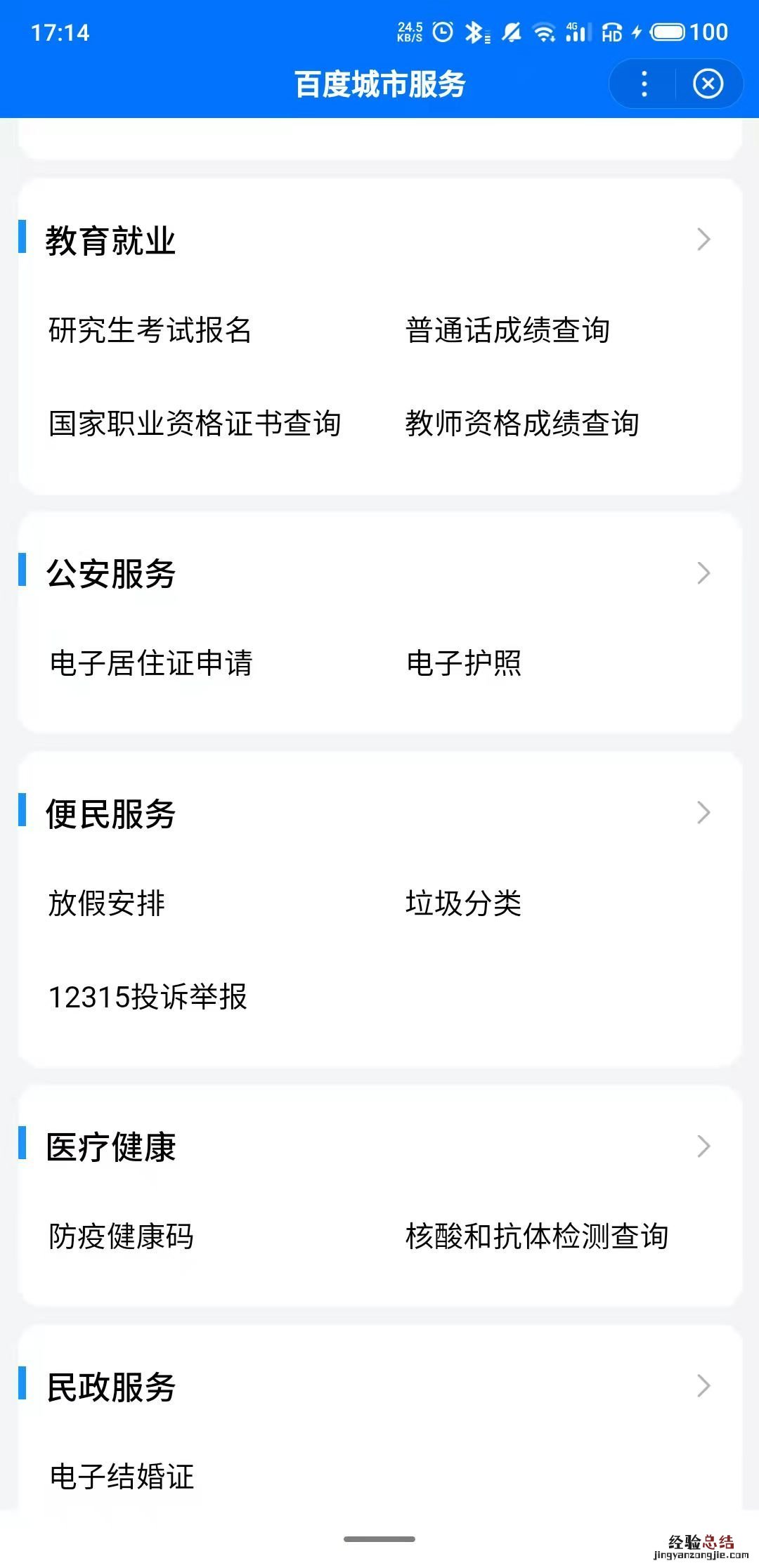Expand the 医疗健康 section
Image resolution: width=759 pixels, height=1568 pixels.
click(x=703, y=1146)
